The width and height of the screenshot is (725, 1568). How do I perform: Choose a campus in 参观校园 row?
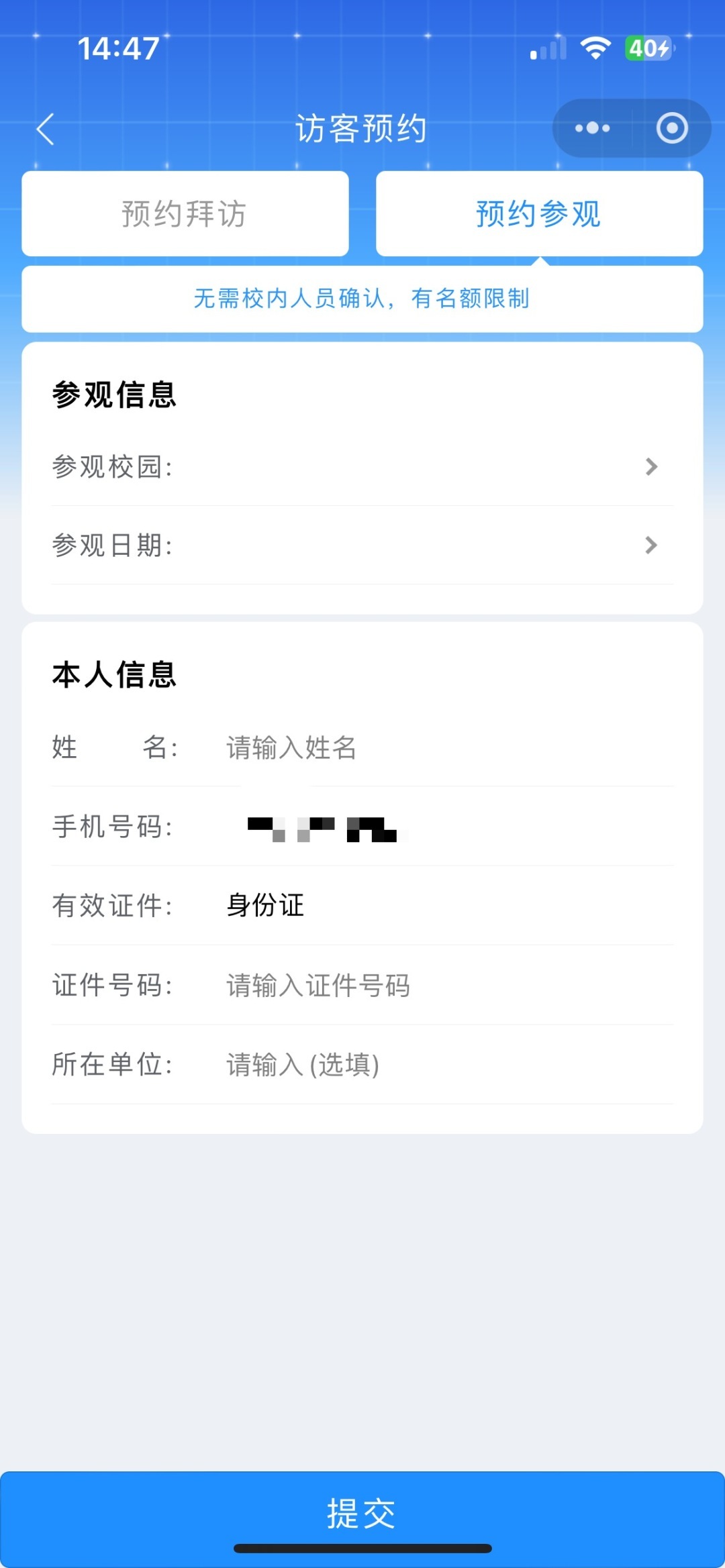click(x=362, y=467)
